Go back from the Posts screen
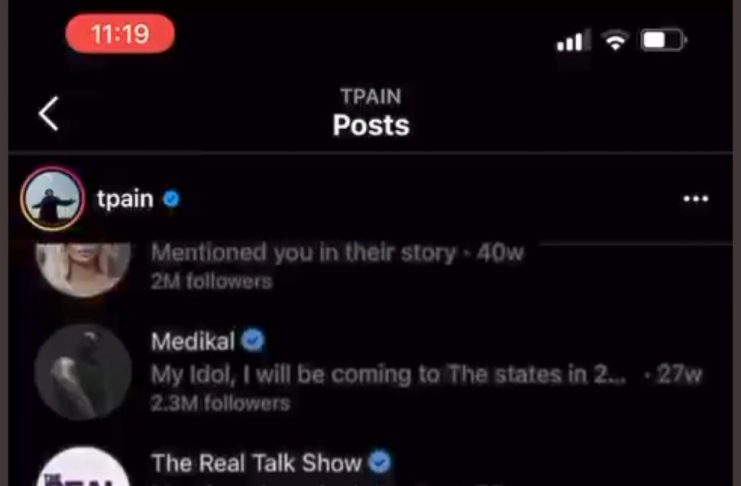The image size is (741, 486). coord(48,114)
